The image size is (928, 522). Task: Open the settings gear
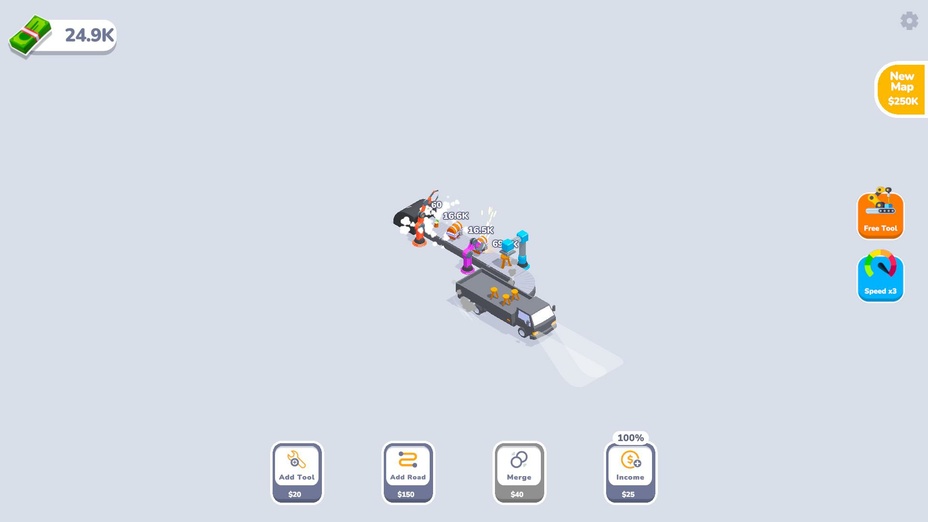coord(908,21)
